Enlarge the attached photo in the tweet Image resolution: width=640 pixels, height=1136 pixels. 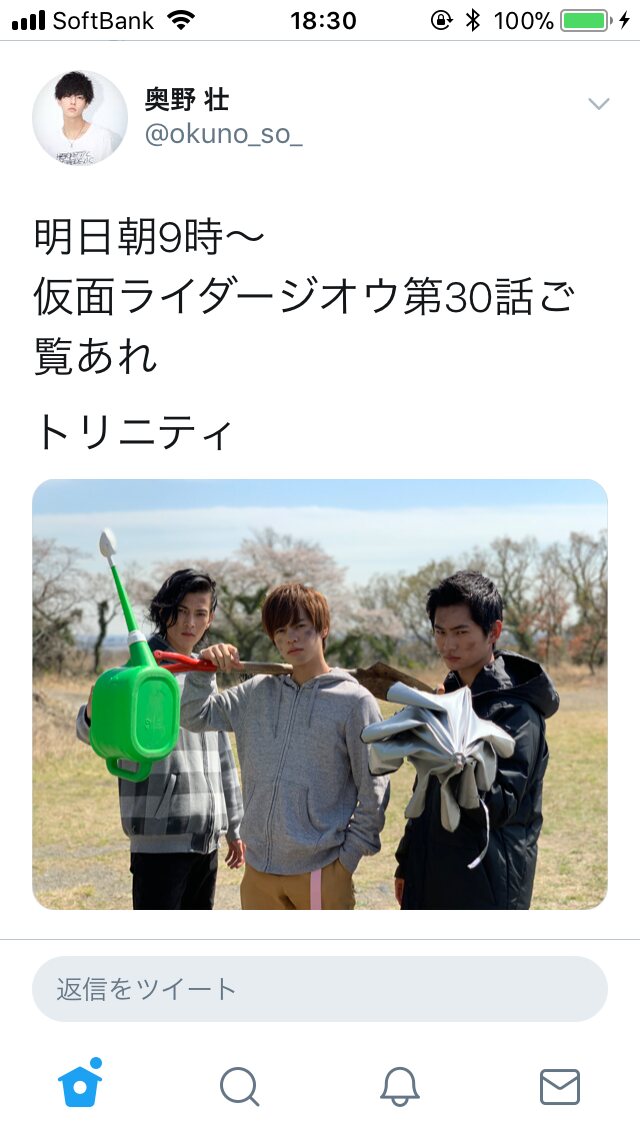click(x=320, y=694)
